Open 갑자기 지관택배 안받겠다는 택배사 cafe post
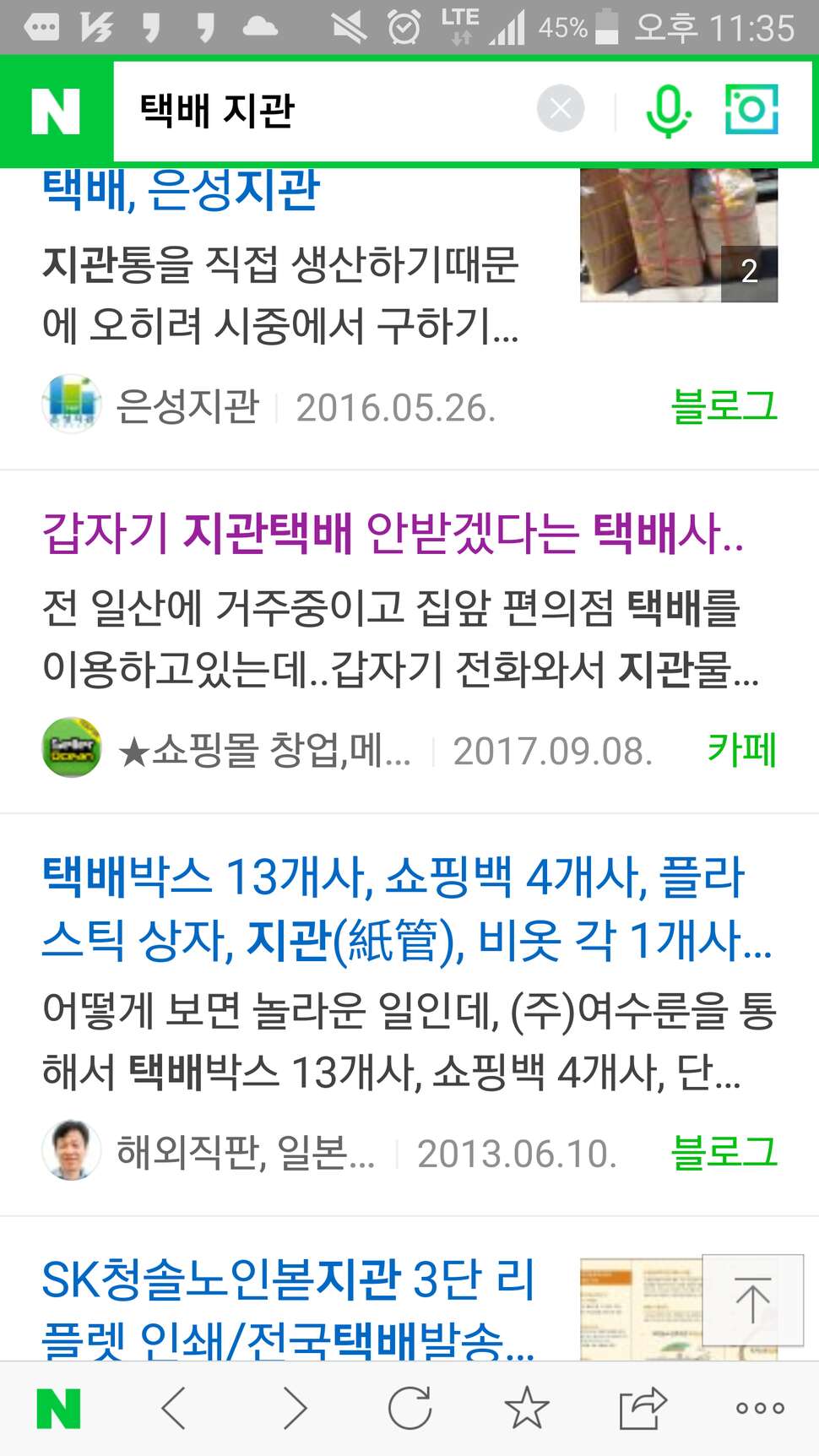Image resolution: width=819 pixels, height=1456 pixels. click(393, 534)
